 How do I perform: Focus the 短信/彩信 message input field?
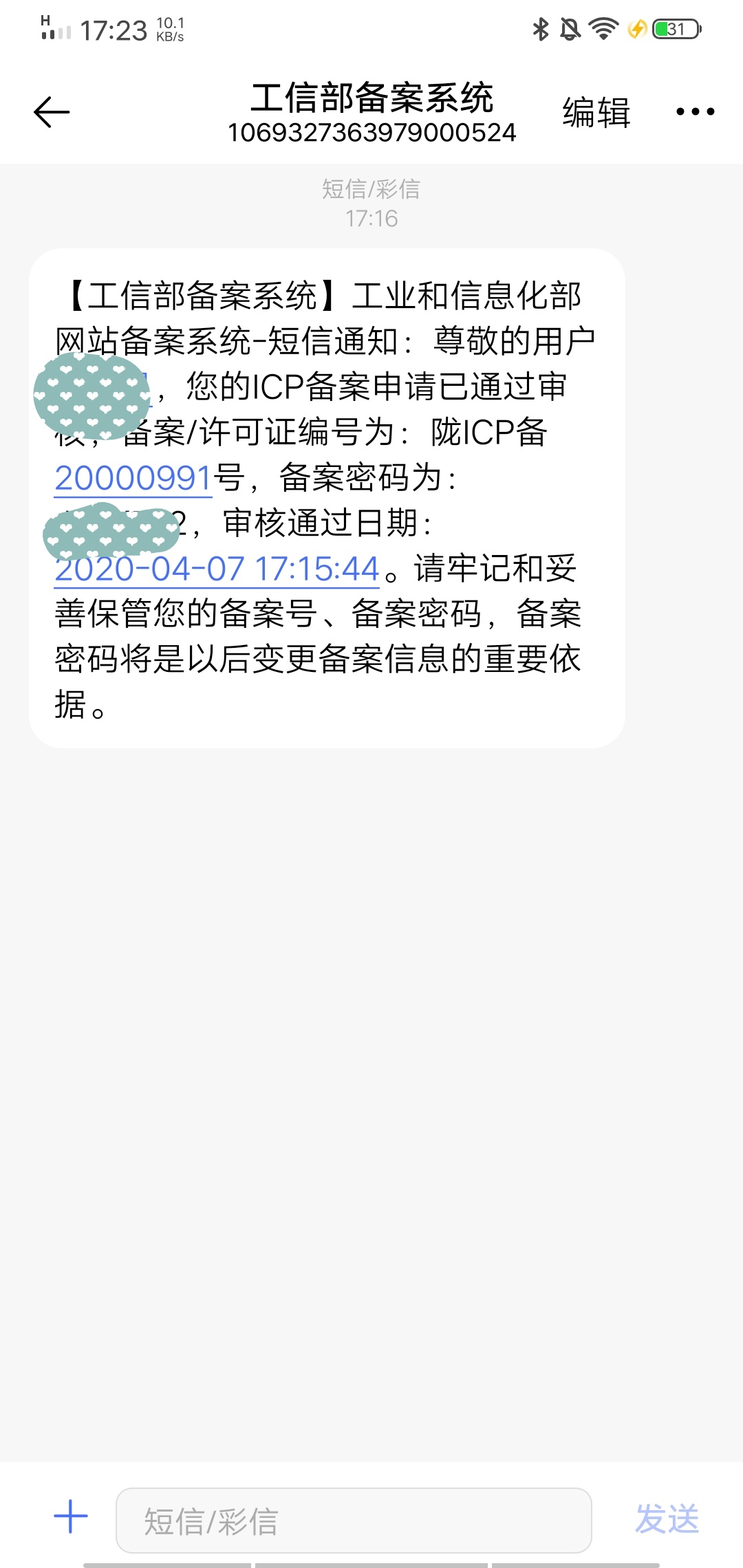pyautogui.click(x=354, y=1520)
